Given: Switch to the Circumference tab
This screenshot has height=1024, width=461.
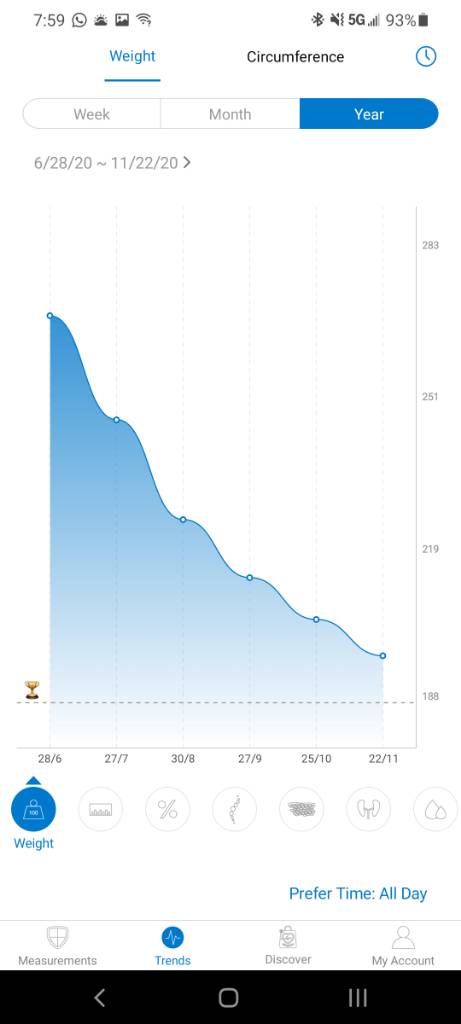Looking at the screenshot, I should coord(295,57).
